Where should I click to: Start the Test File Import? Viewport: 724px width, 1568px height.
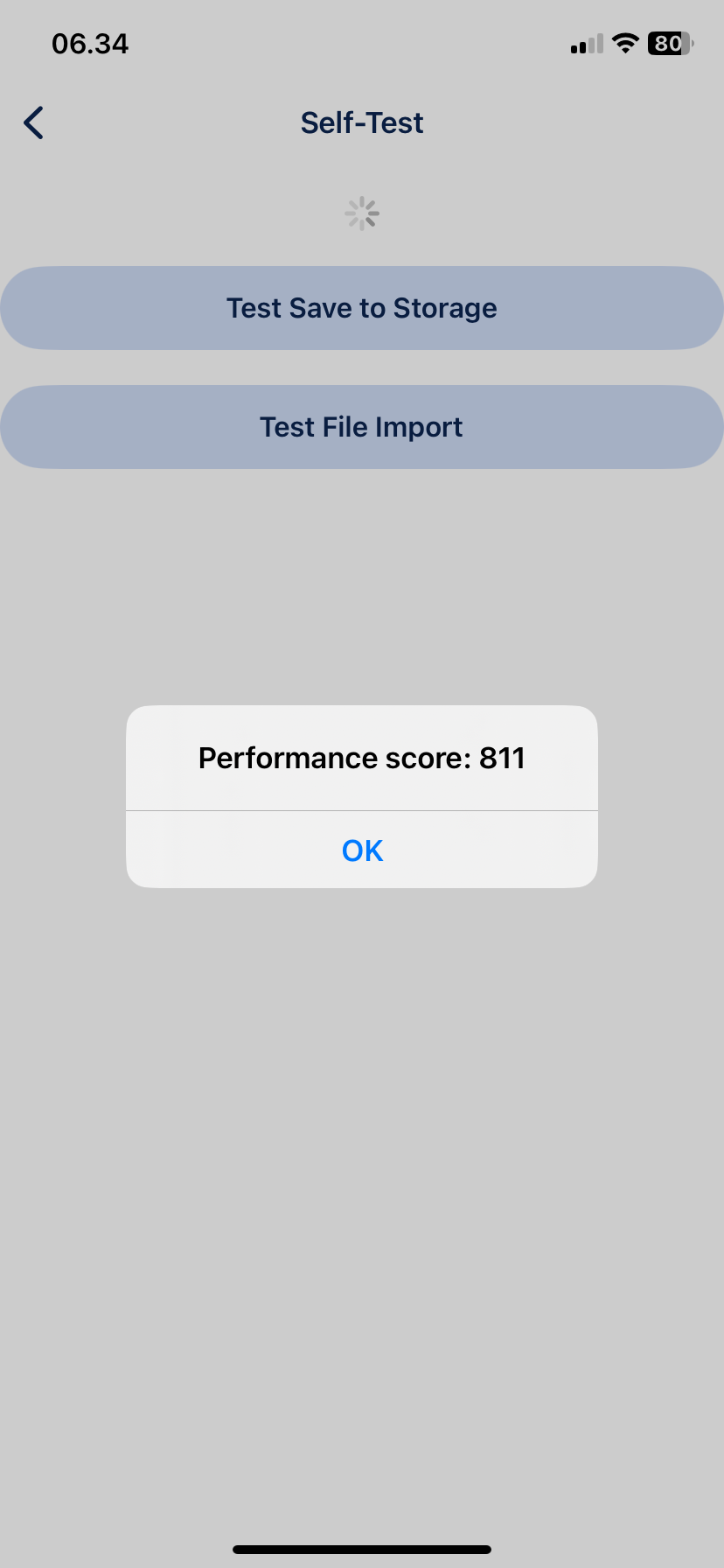click(362, 427)
